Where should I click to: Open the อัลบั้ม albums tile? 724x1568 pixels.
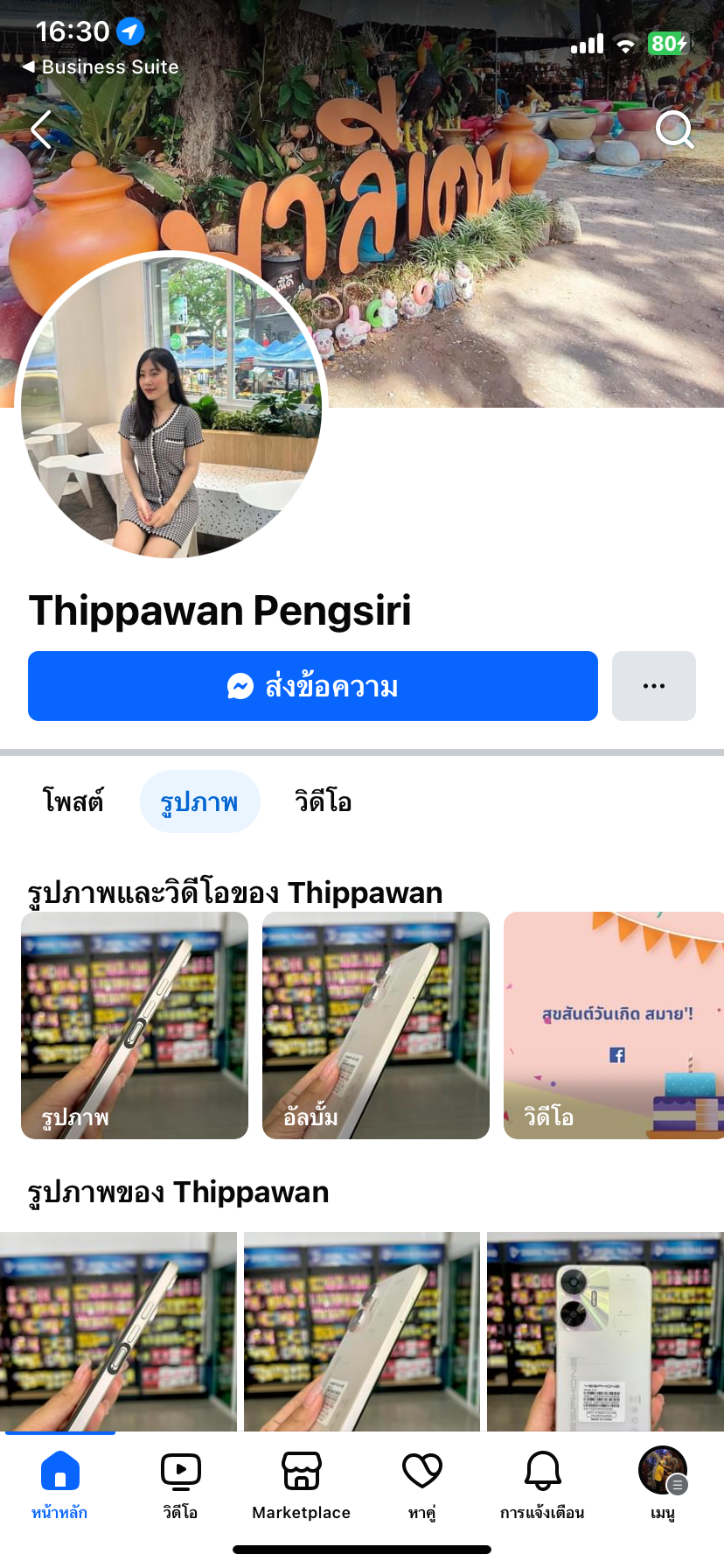[376, 1025]
